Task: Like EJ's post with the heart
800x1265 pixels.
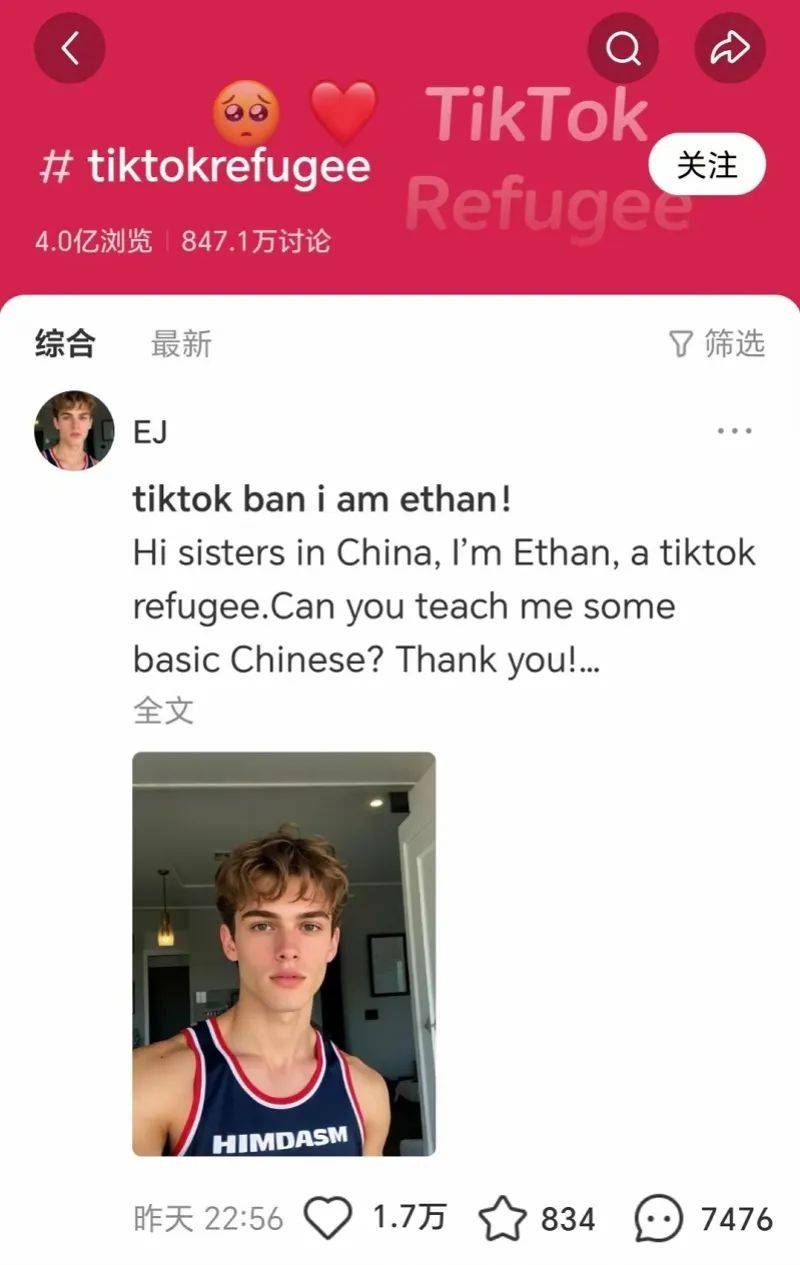Action: tap(328, 1218)
